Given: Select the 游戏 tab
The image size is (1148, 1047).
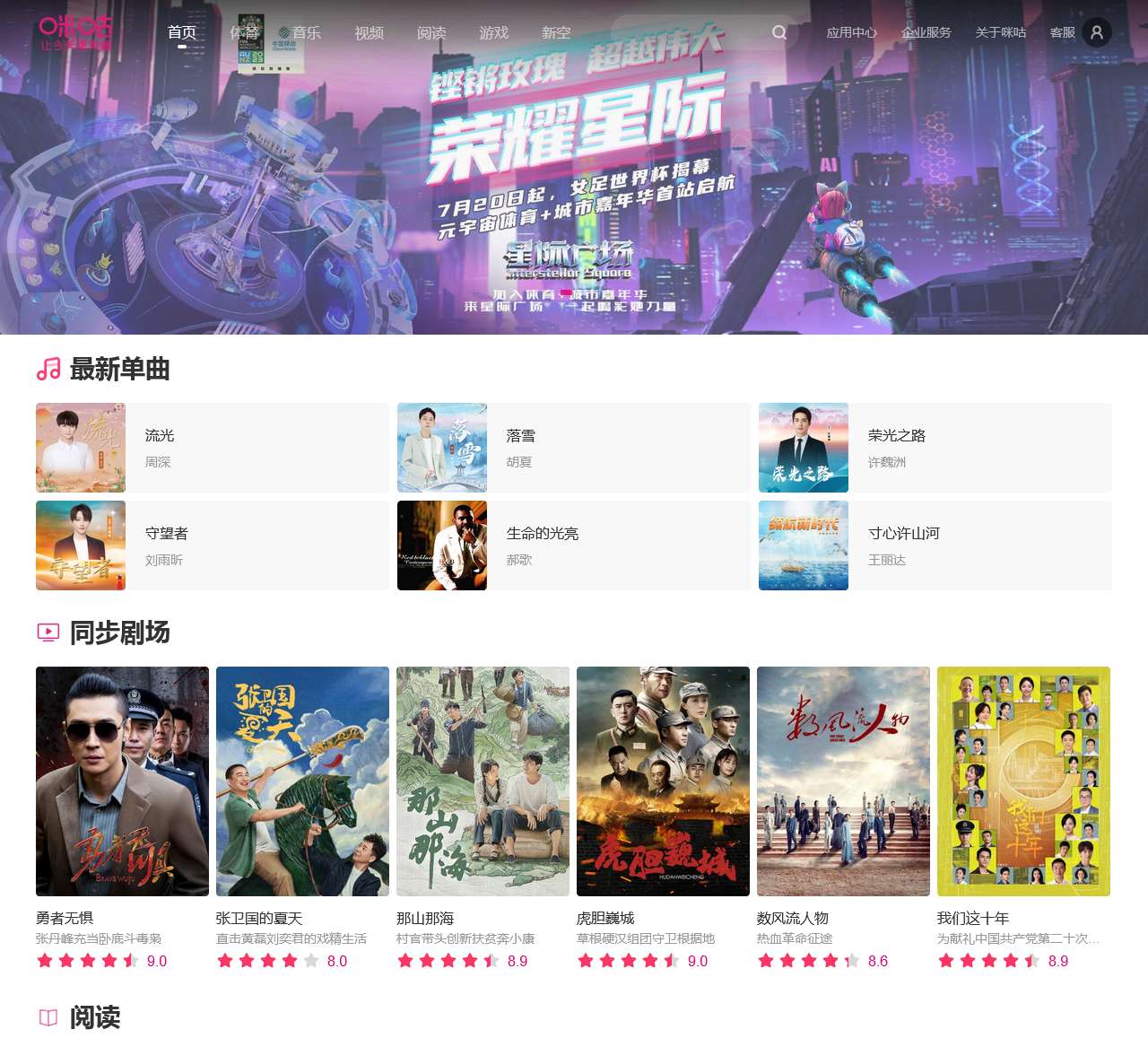Looking at the screenshot, I should click(493, 32).
